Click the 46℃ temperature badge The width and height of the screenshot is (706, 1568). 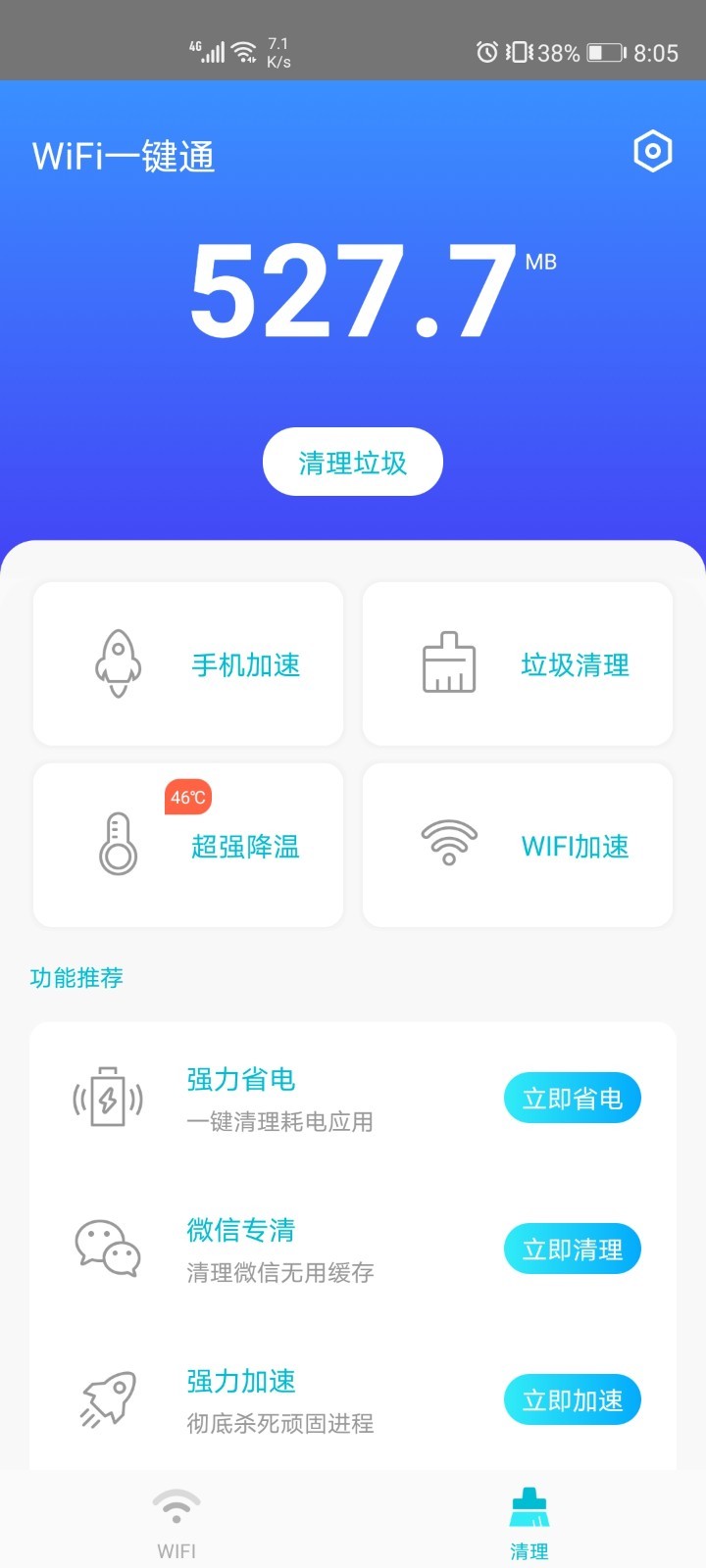[189, 797]
